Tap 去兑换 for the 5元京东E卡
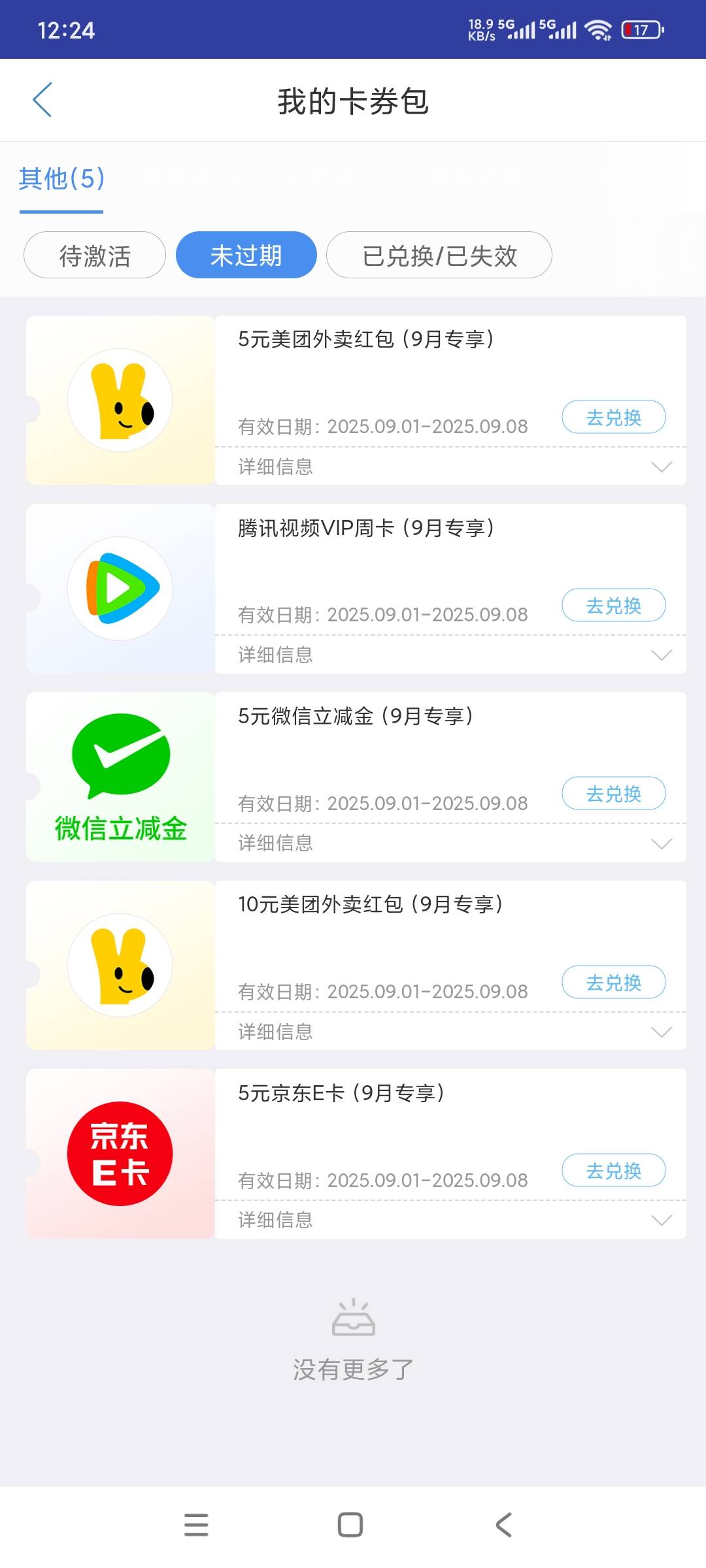The image size is (706, 1568). (614, 1170)
